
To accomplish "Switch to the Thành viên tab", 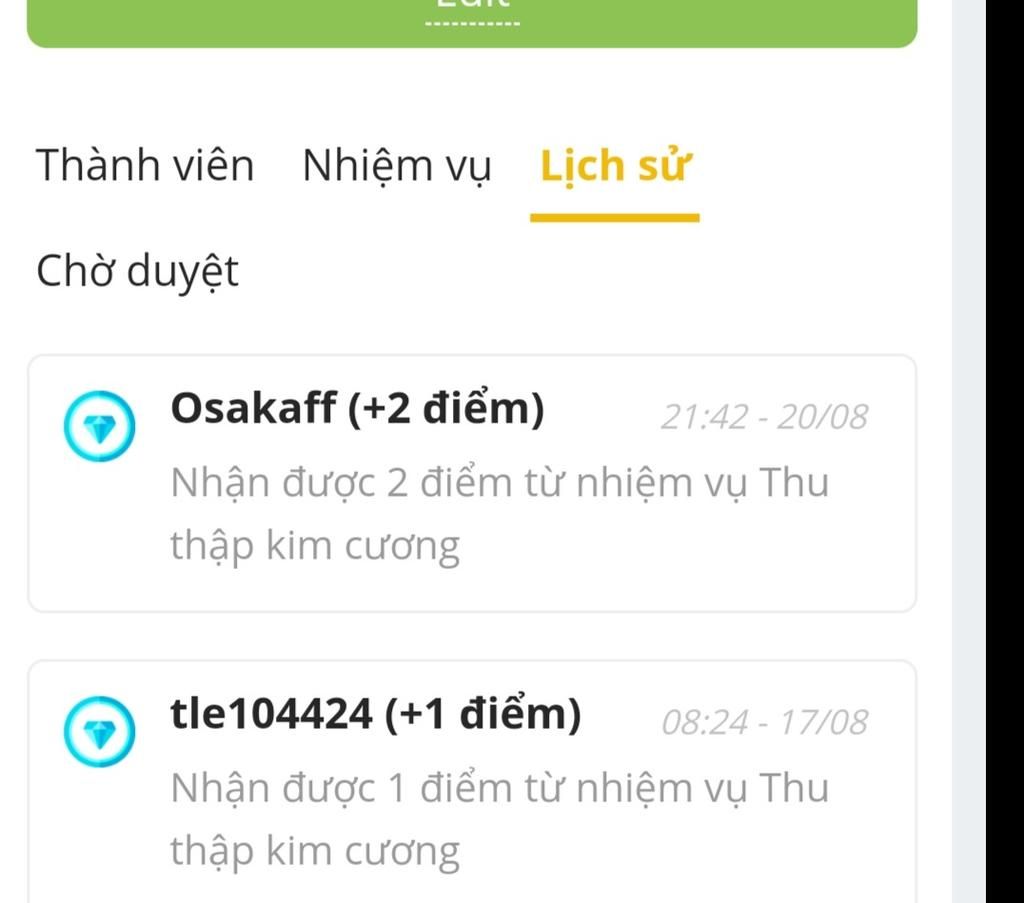I will [x=145, y=166].
